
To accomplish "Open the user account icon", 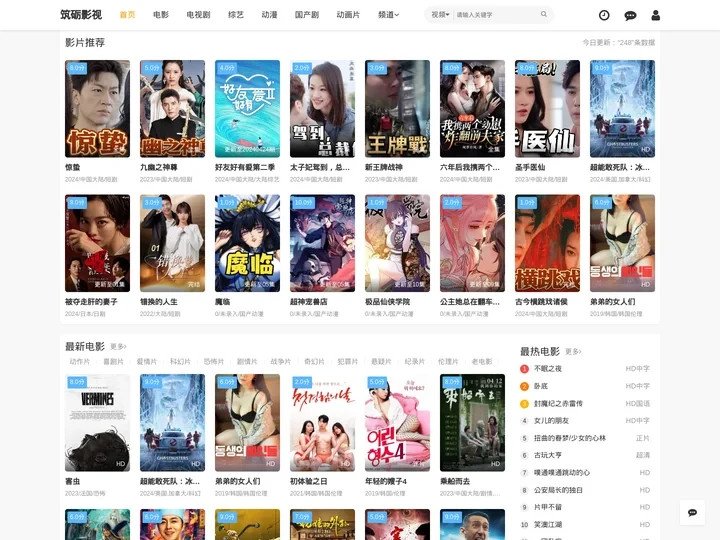I will coord(656,15).
